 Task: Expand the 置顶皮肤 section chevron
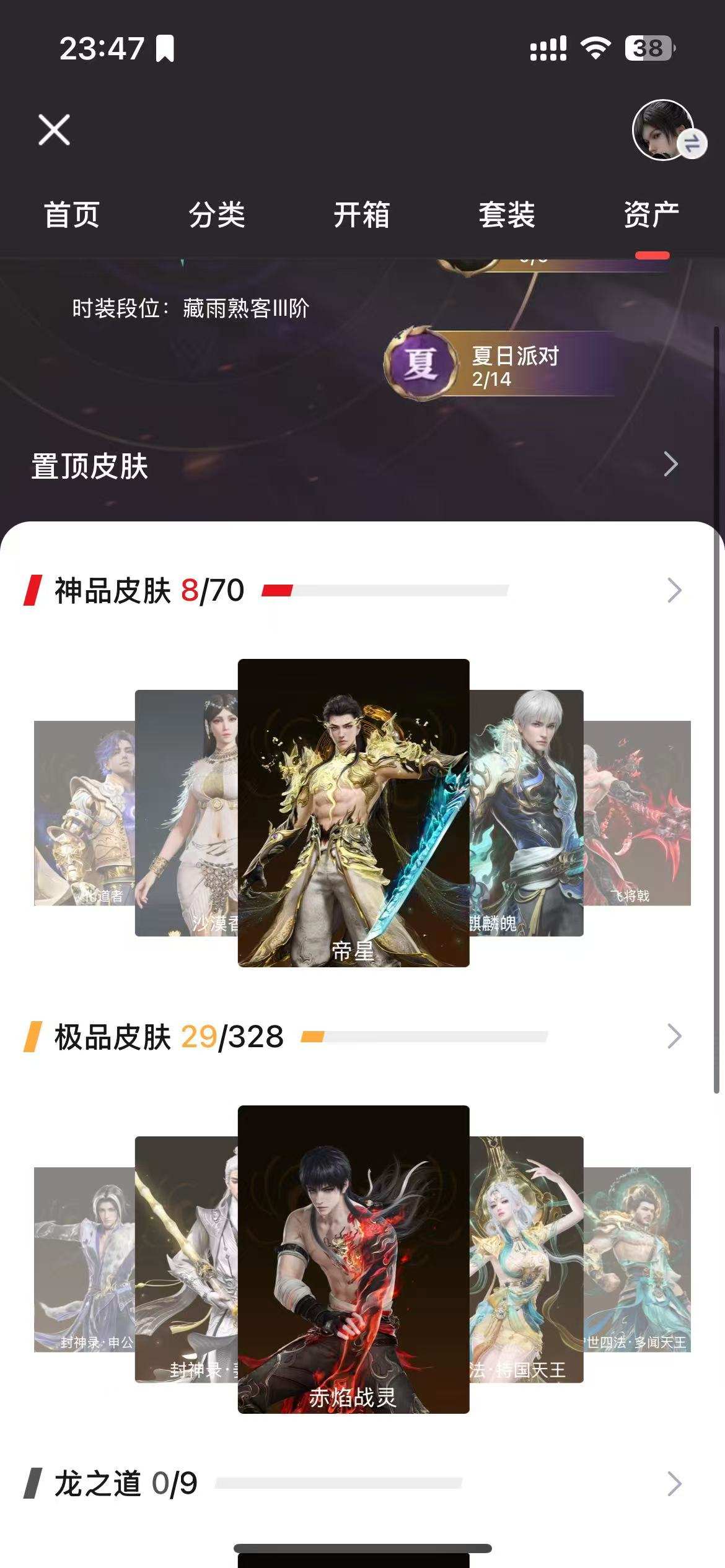670,464
